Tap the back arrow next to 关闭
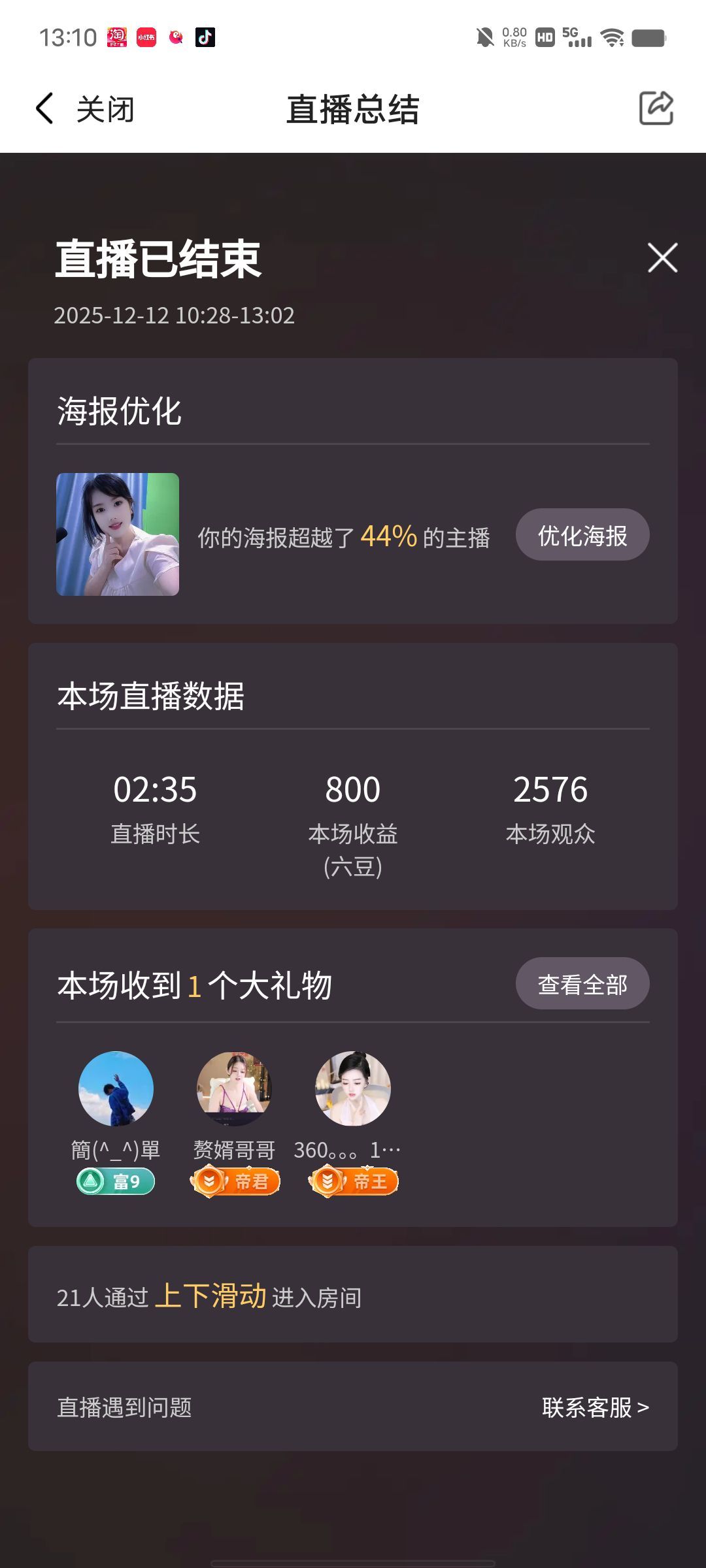The height and width of the screenshot is (1568, 706). [x=43, y=110]
